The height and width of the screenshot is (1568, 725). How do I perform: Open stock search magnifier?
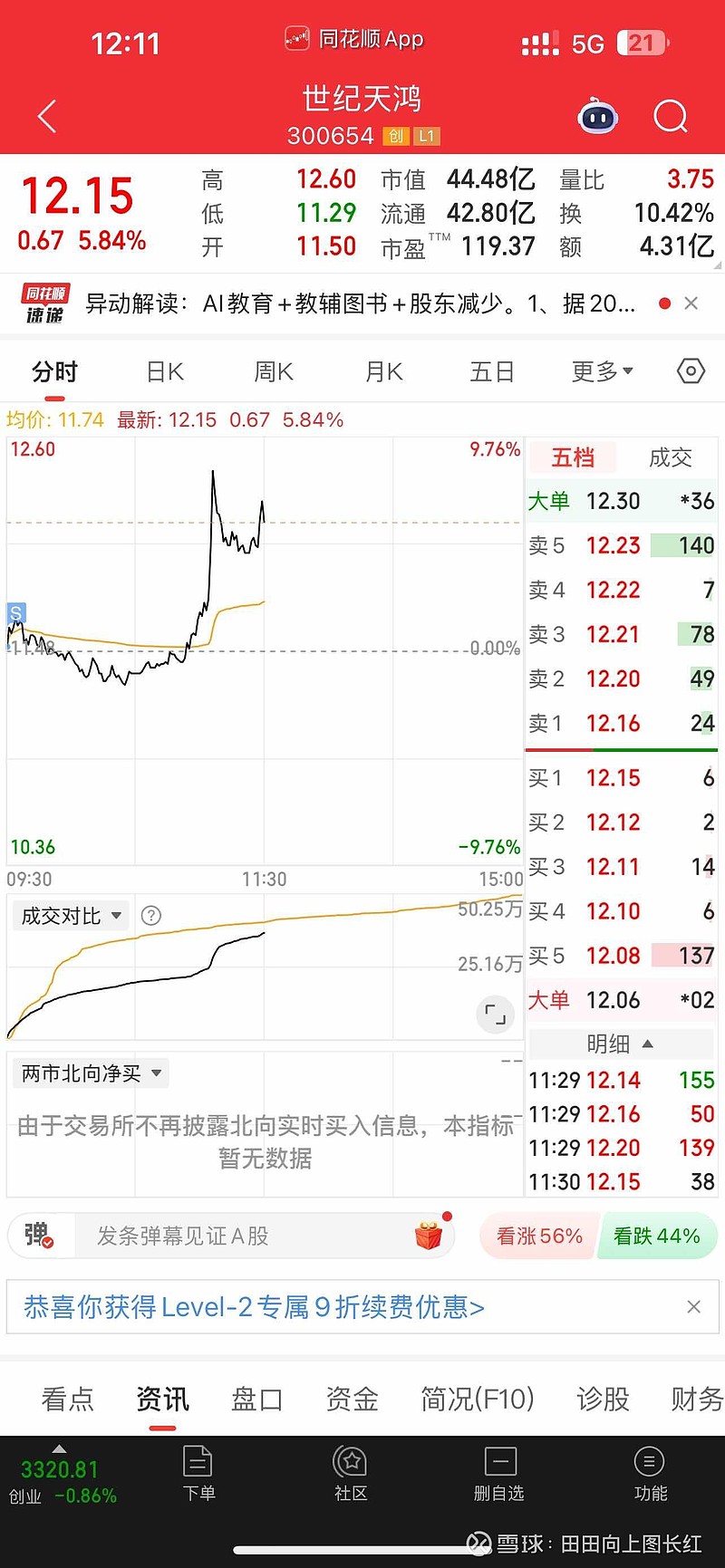(x=671, y=117)
